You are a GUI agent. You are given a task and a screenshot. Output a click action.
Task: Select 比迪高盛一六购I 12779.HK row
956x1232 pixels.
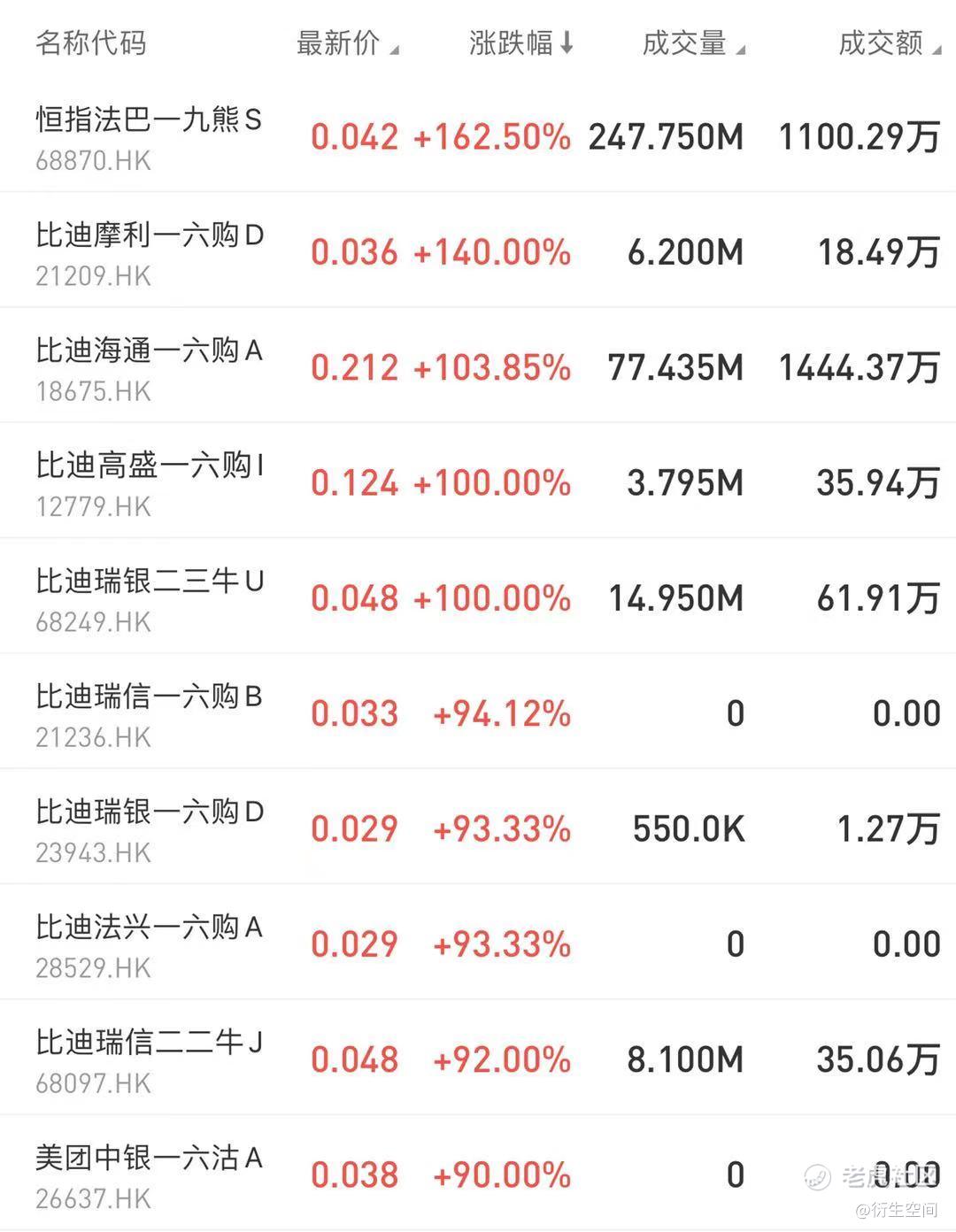coord(150,483)
